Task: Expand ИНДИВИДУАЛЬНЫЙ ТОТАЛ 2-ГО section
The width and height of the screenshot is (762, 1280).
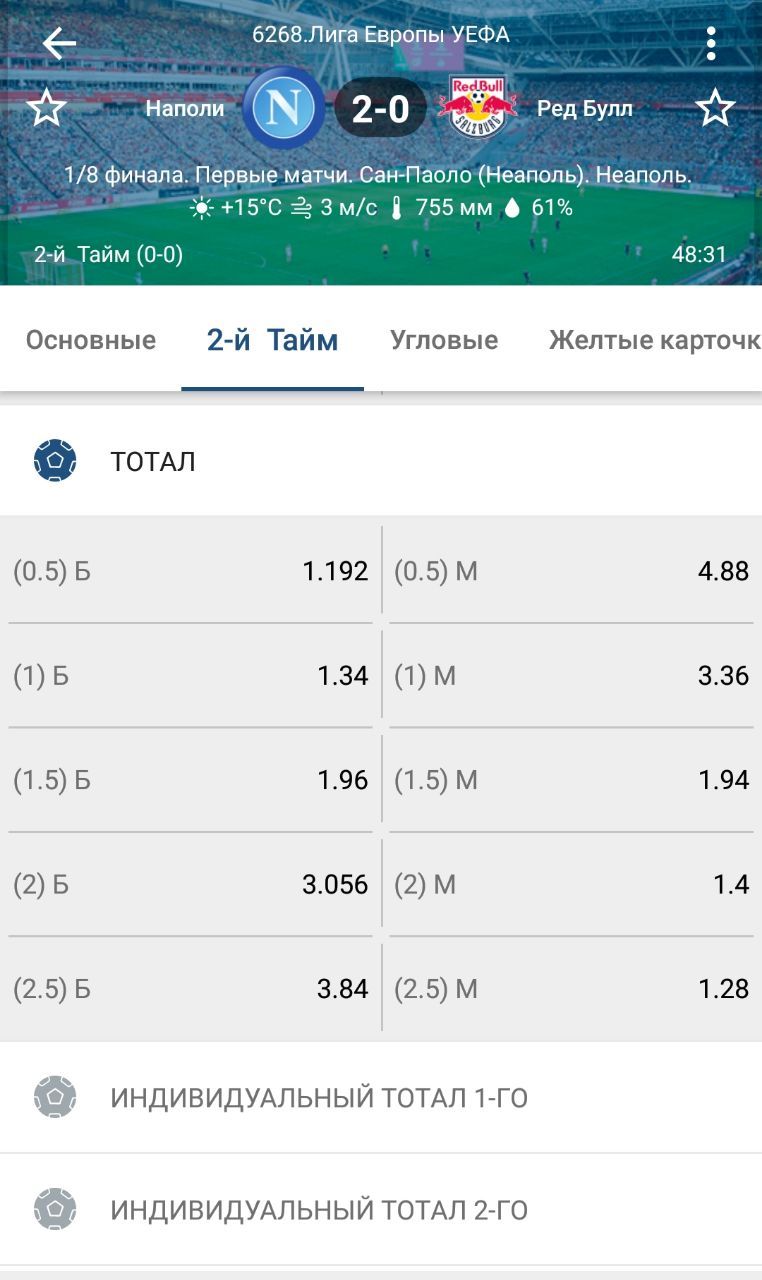Action: click(x=381, y=1209)
